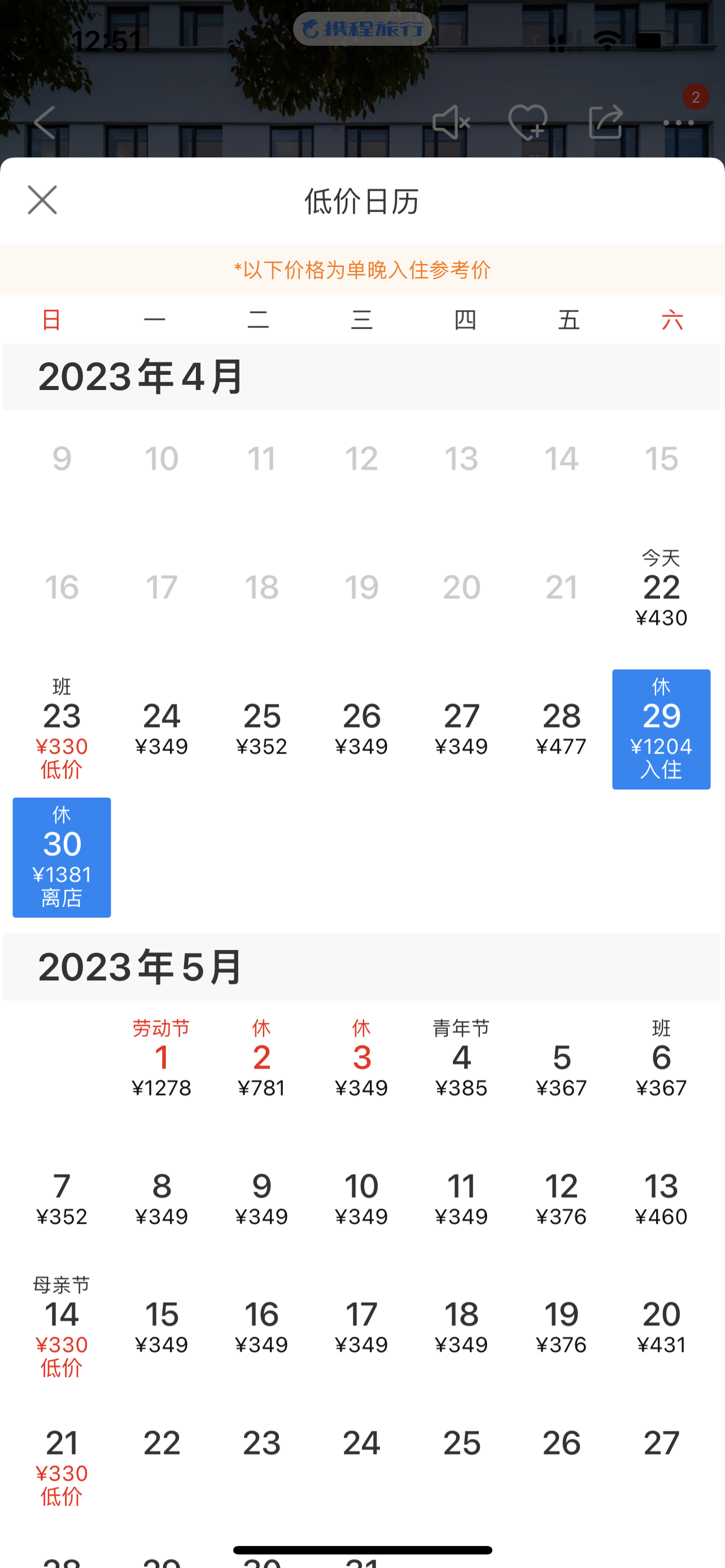Pick May 4 Youth Day ¥385
The width and height of the screenshot is (725, 1568).
click(461, 1059)
